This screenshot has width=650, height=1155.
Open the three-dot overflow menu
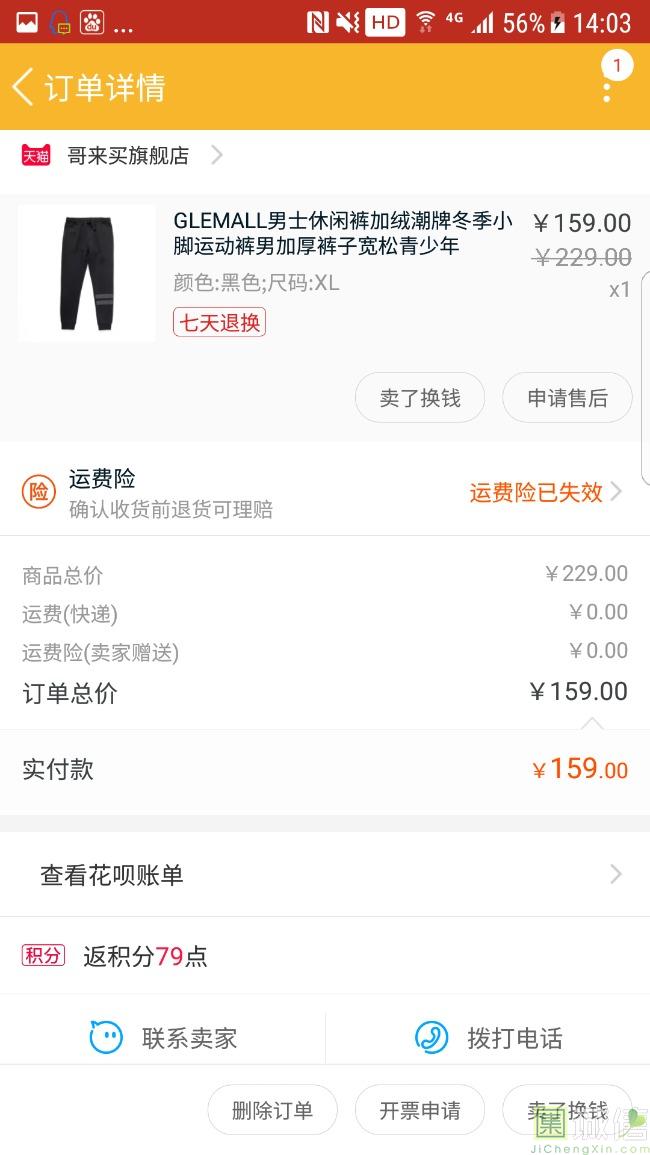(607, 88)
